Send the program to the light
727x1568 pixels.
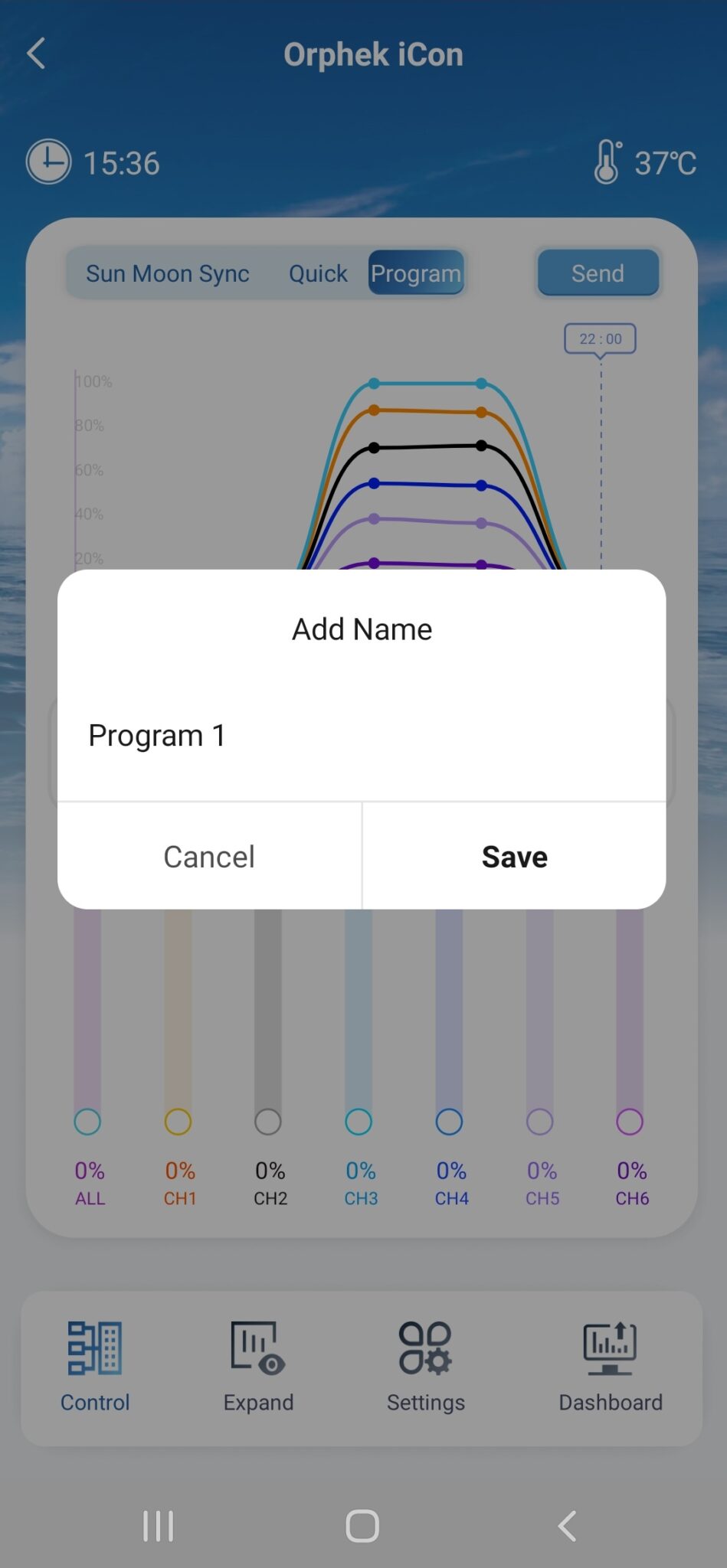(598, 273)
